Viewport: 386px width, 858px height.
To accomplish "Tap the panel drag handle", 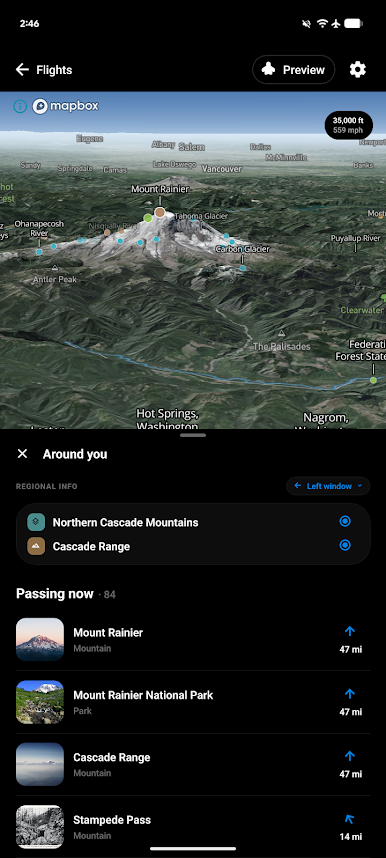I will point(193,435).
